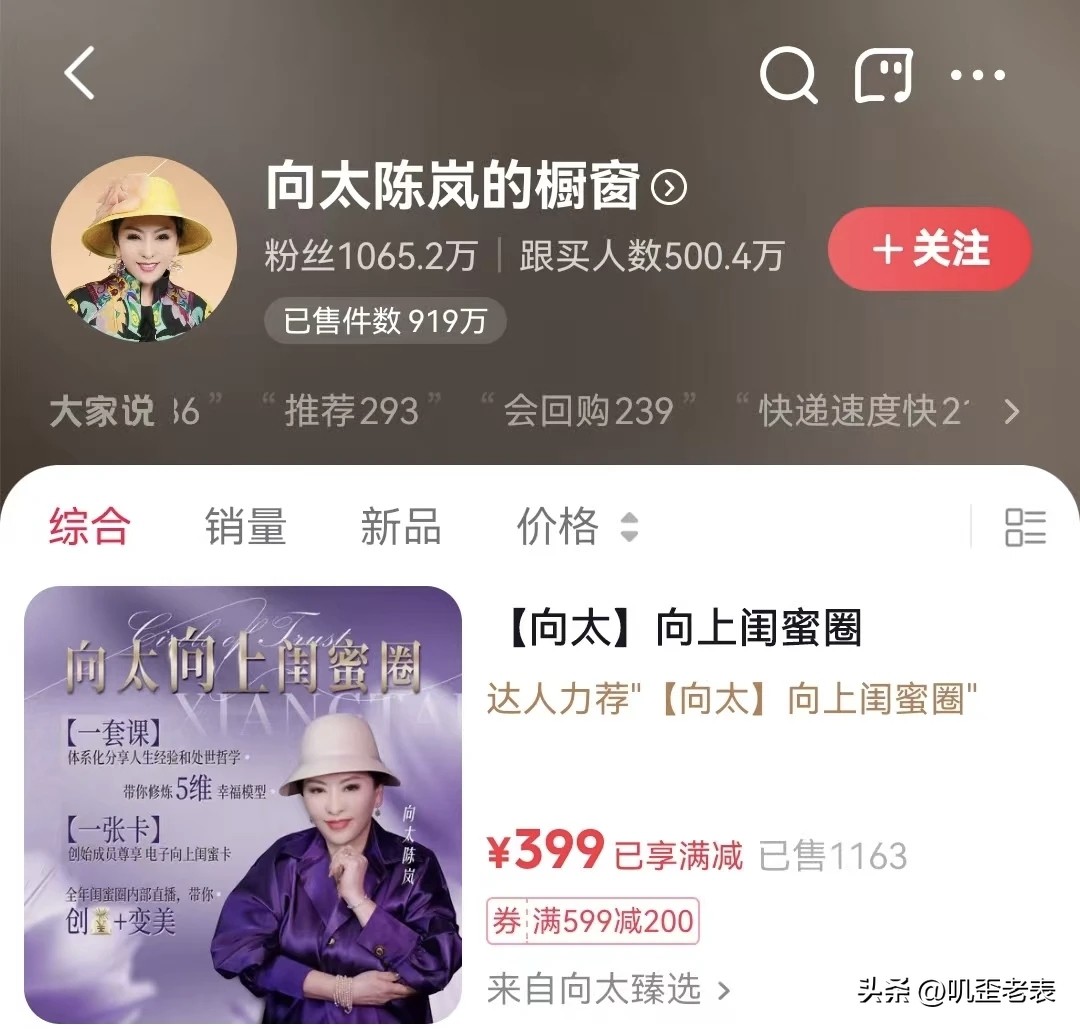The height and width of the screenshot is (1029, 1080).
Task: Tap the 推荐293 review tag
Action: 351,411
